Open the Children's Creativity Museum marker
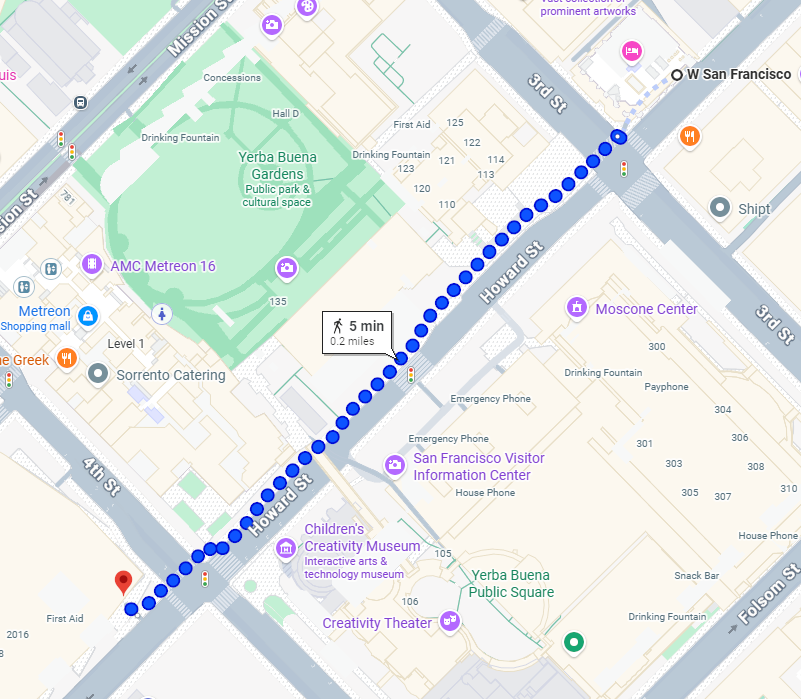Viewport: 801px width, 699px height. (287, 547)
